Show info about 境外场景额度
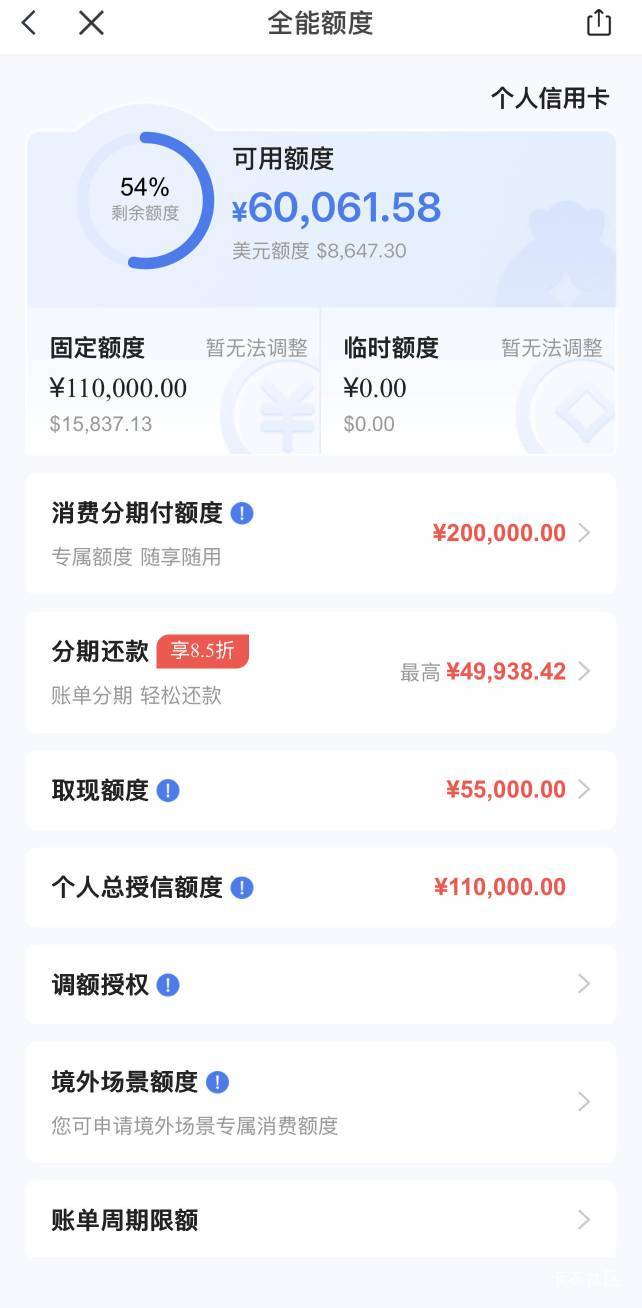 217,1082
